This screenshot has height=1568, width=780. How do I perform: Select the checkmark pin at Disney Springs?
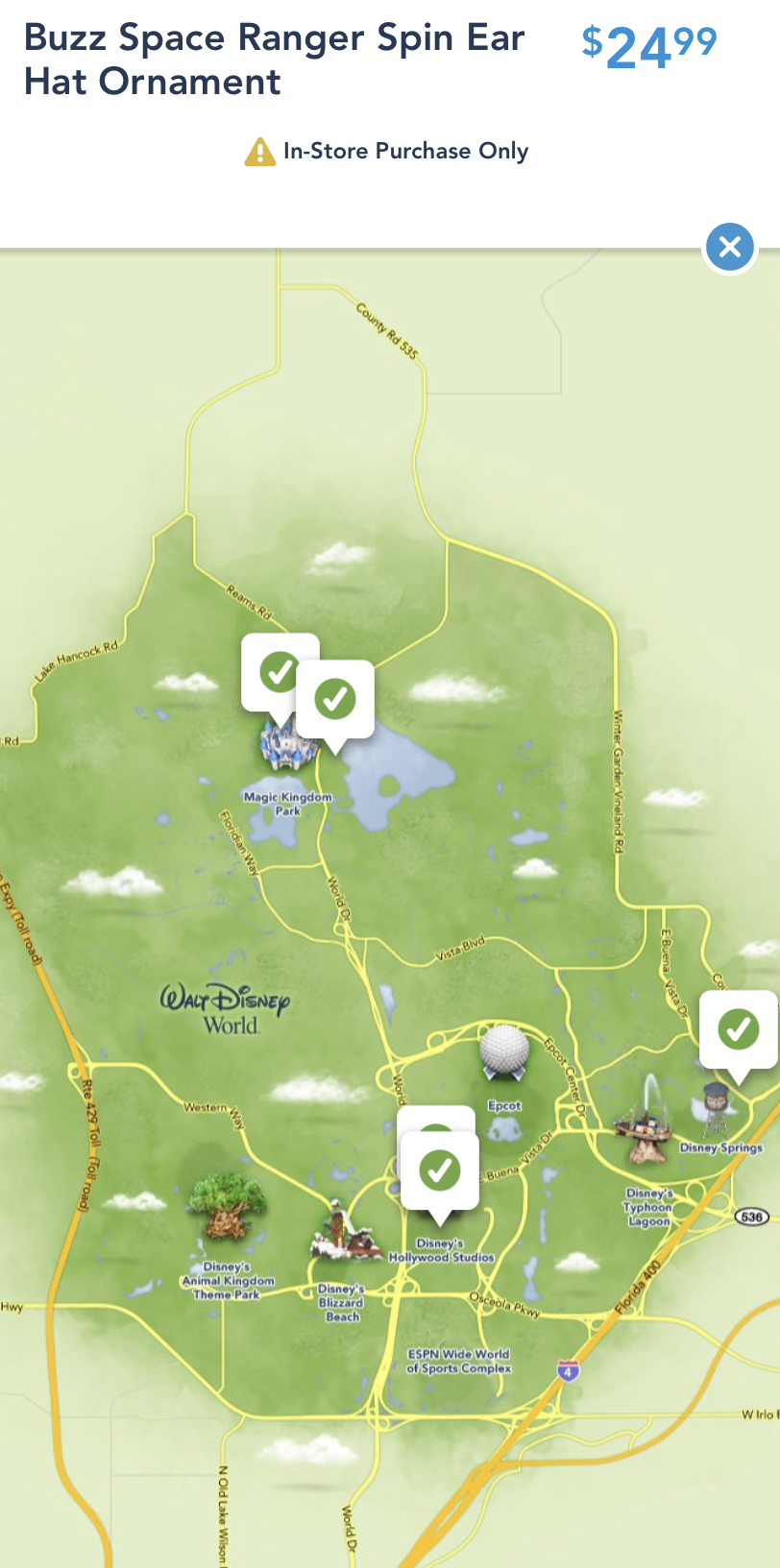pyautogui.click(x=738, y=1028)
